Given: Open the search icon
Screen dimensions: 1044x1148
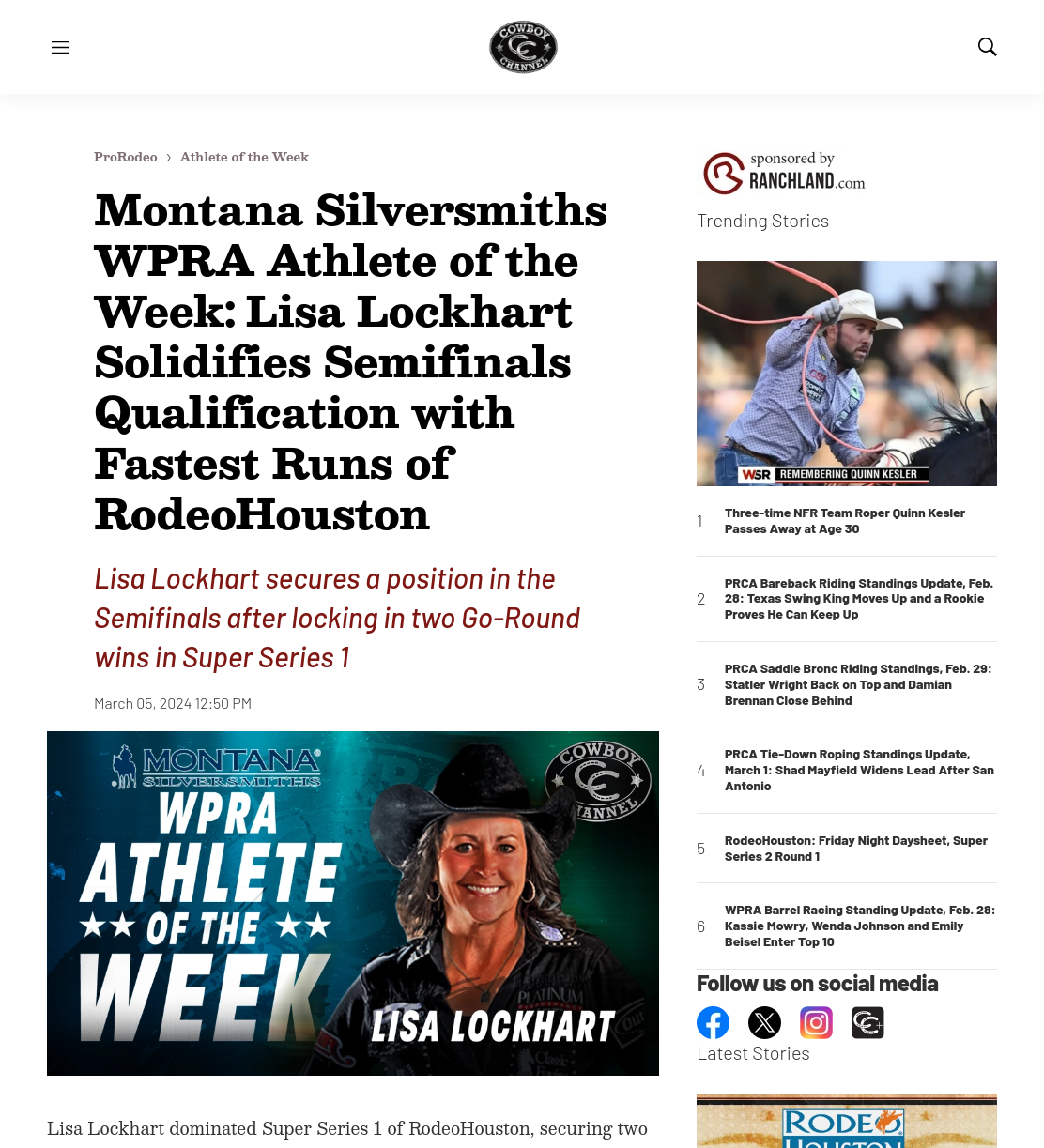Looking at the screenshot, I should point(987,47).
